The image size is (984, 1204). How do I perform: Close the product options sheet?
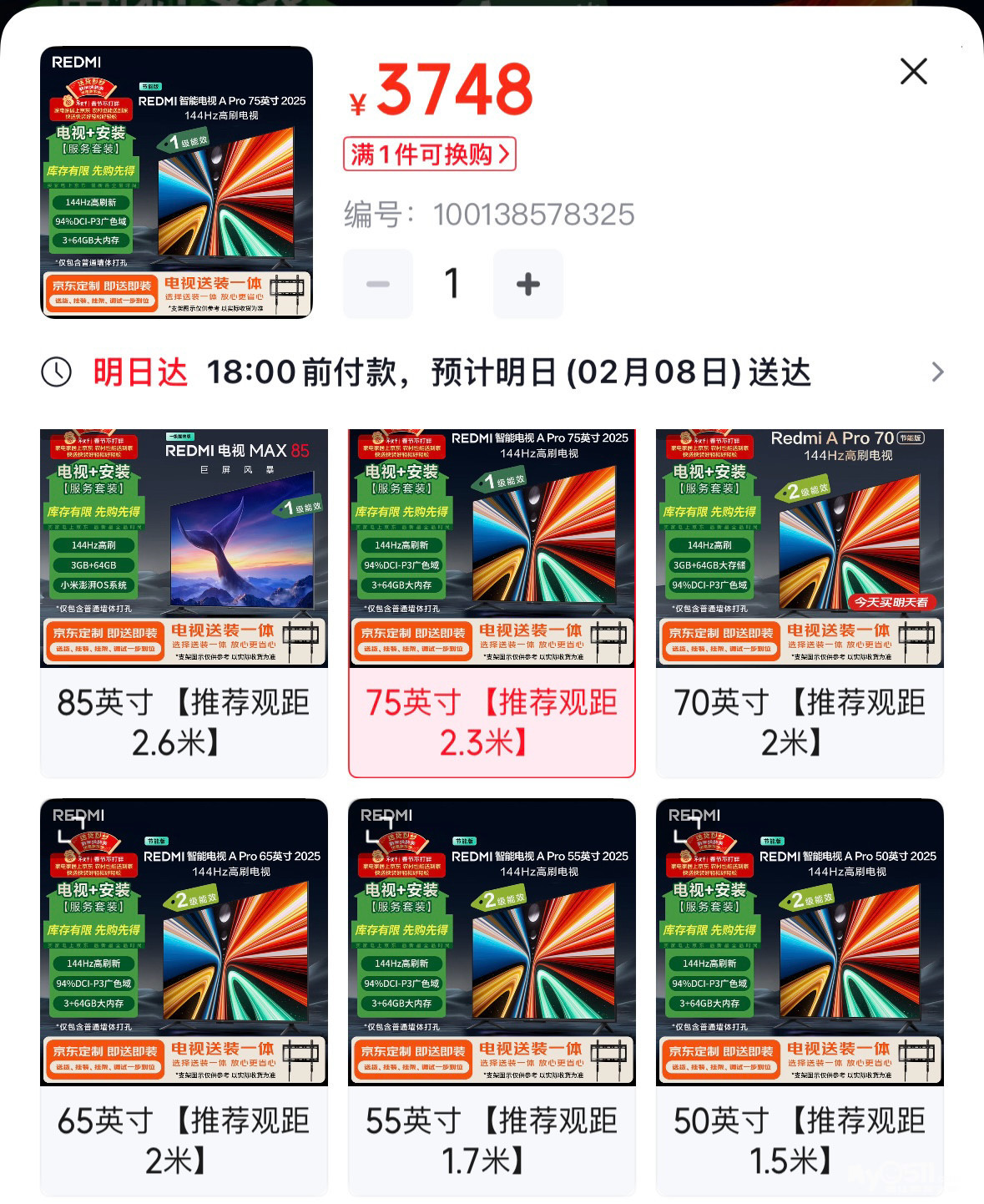(914, 72)
